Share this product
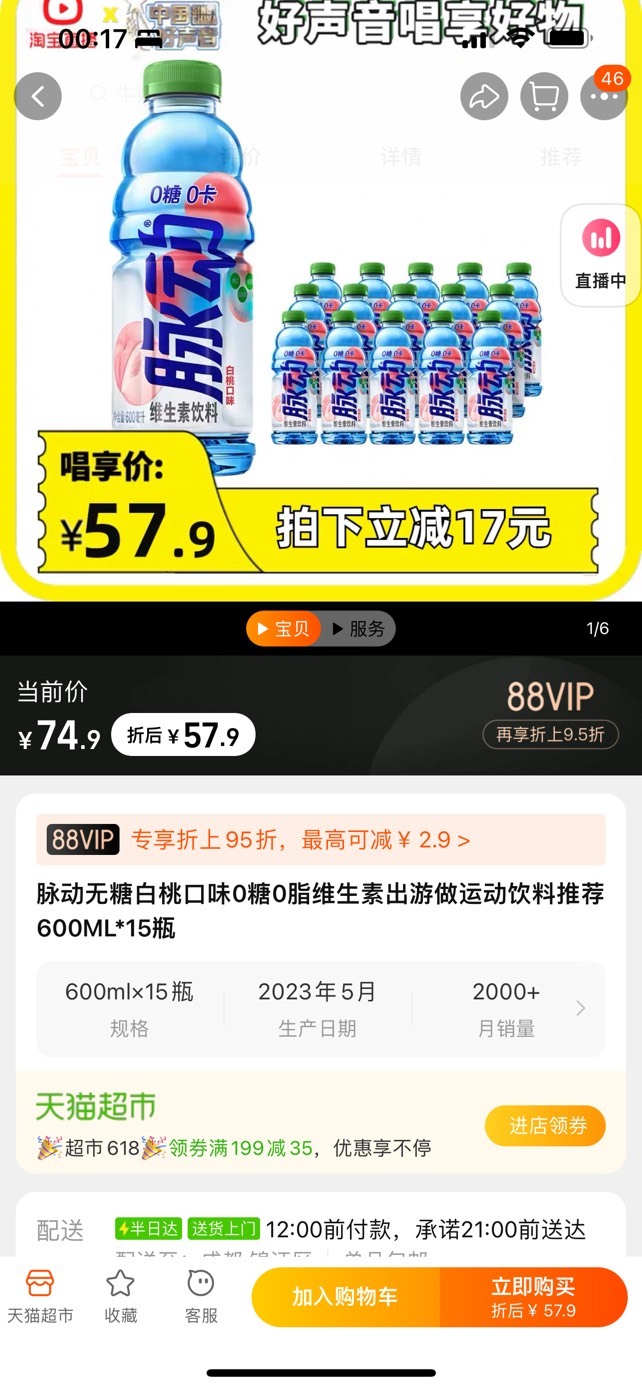 point(485,97)
